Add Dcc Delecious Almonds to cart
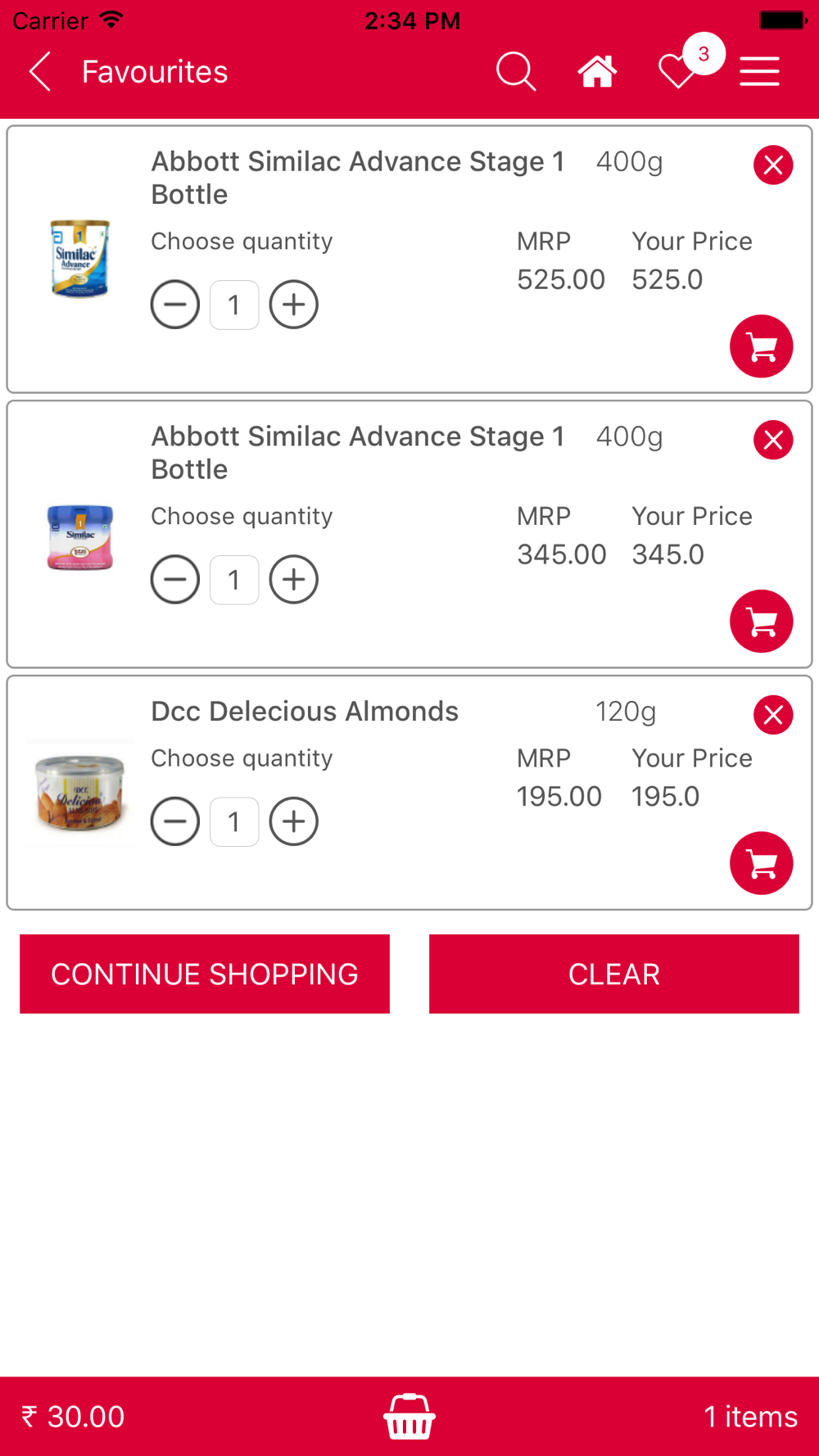This screenshot has height=1456, width=819. coord(762,863)
